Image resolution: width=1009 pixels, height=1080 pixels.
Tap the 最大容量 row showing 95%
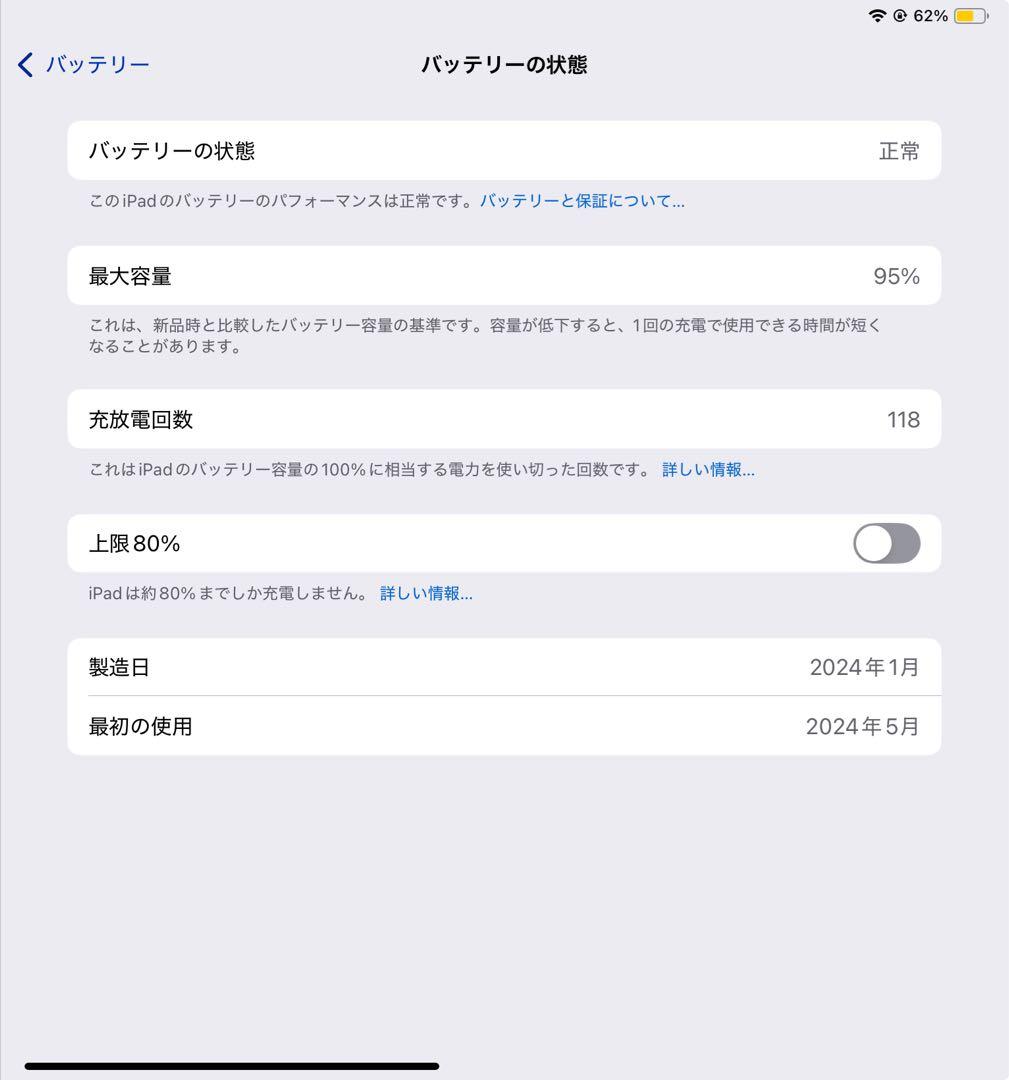click(504, 275)
